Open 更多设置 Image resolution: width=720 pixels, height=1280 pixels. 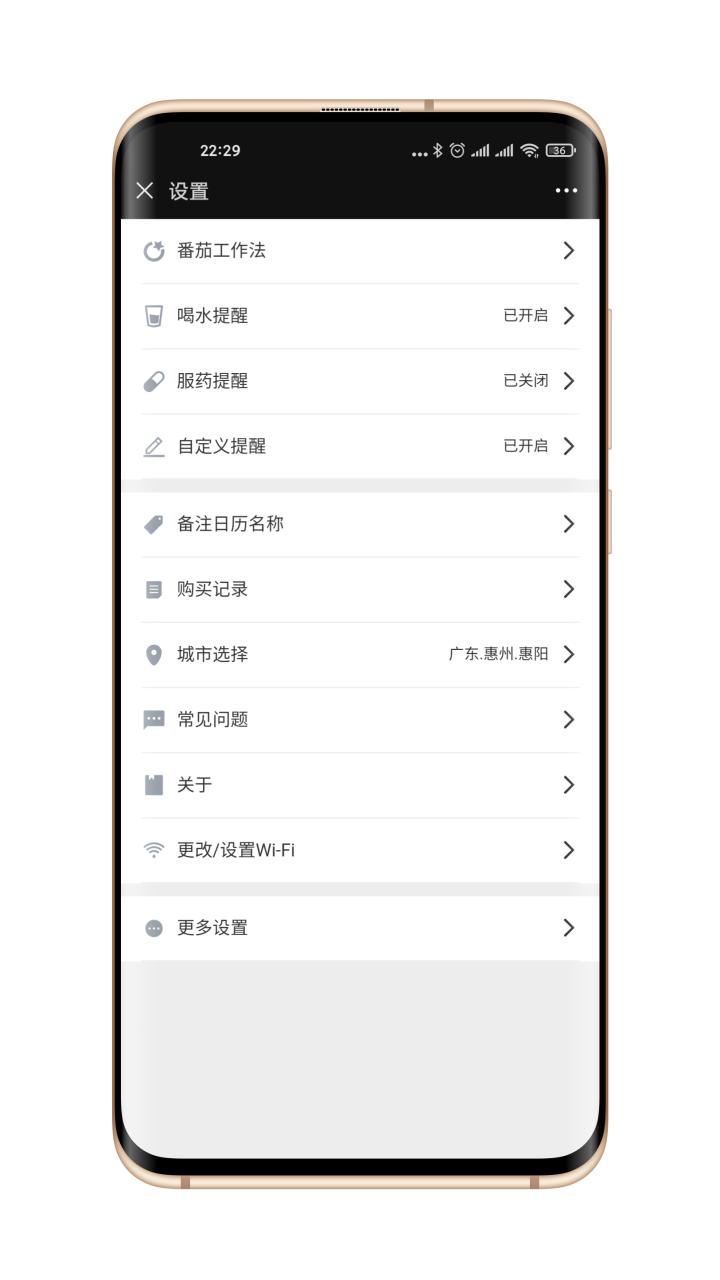click(x=360, y=928)
